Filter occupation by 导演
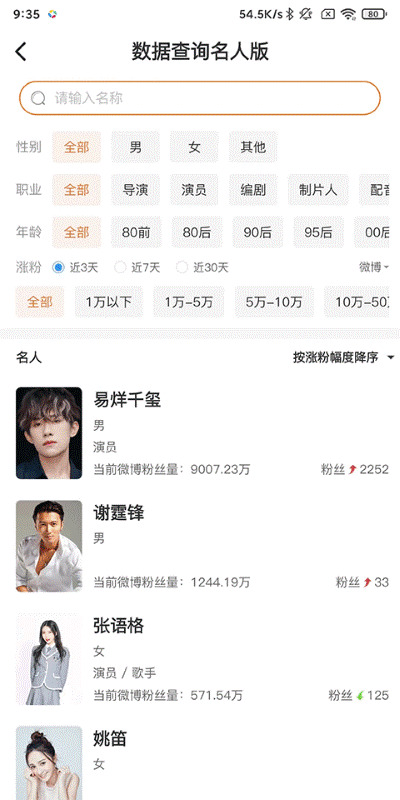The height and width of the screenshot is (800, 400). click(x=136, y=190)
